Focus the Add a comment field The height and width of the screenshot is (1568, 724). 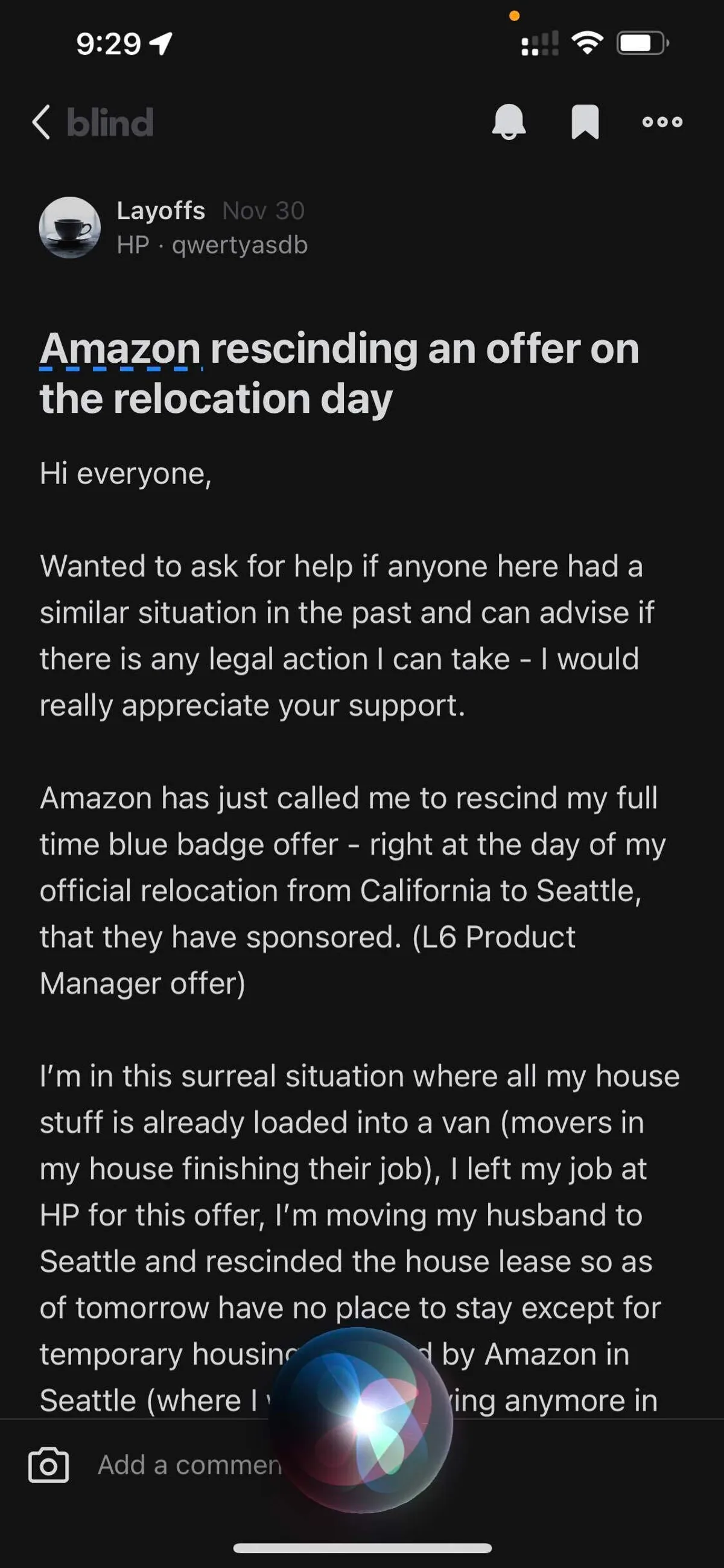(190, 1466)
